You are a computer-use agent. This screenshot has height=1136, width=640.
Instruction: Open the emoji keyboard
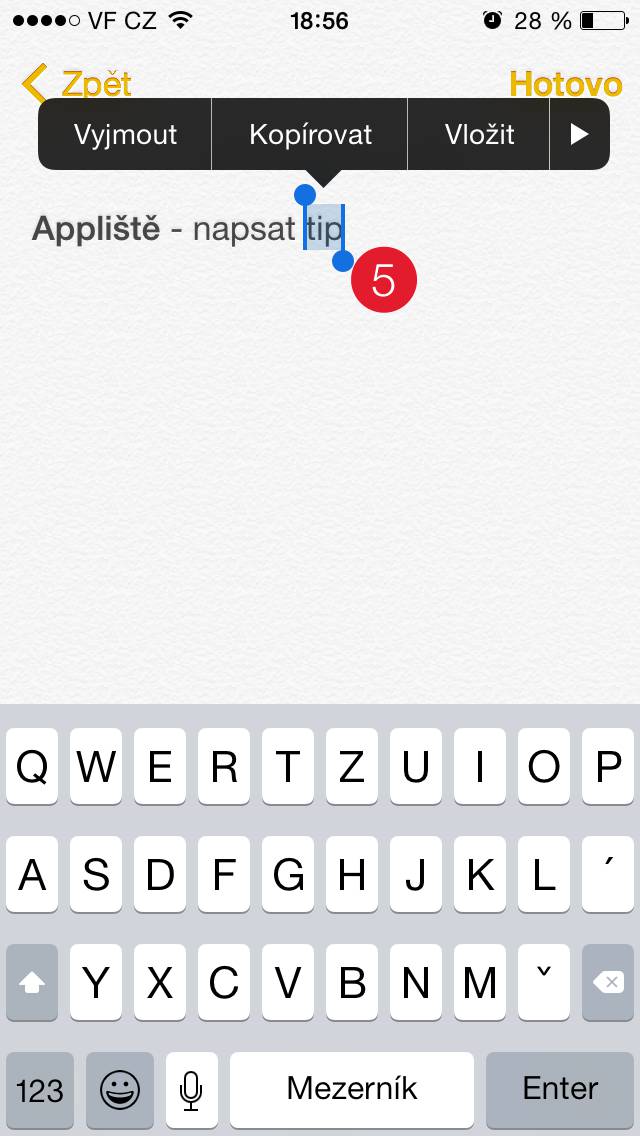(120, 1090)
